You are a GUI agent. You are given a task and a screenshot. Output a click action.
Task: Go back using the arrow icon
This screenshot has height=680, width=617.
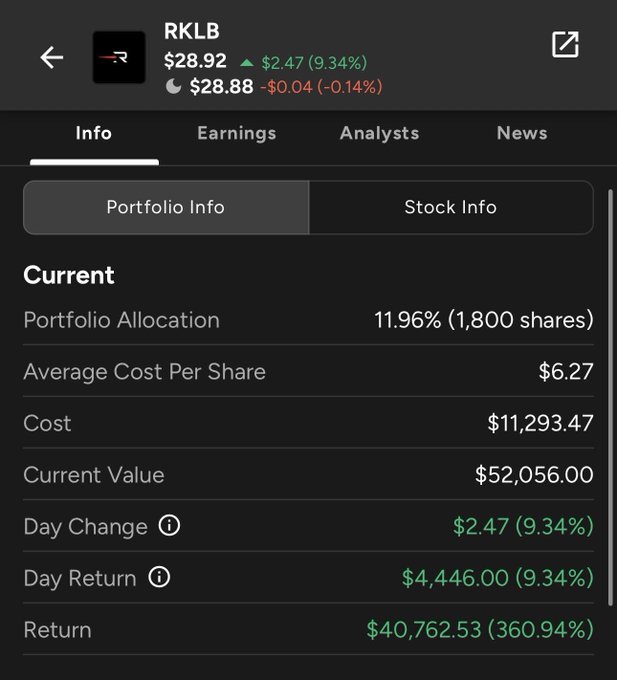51,58
